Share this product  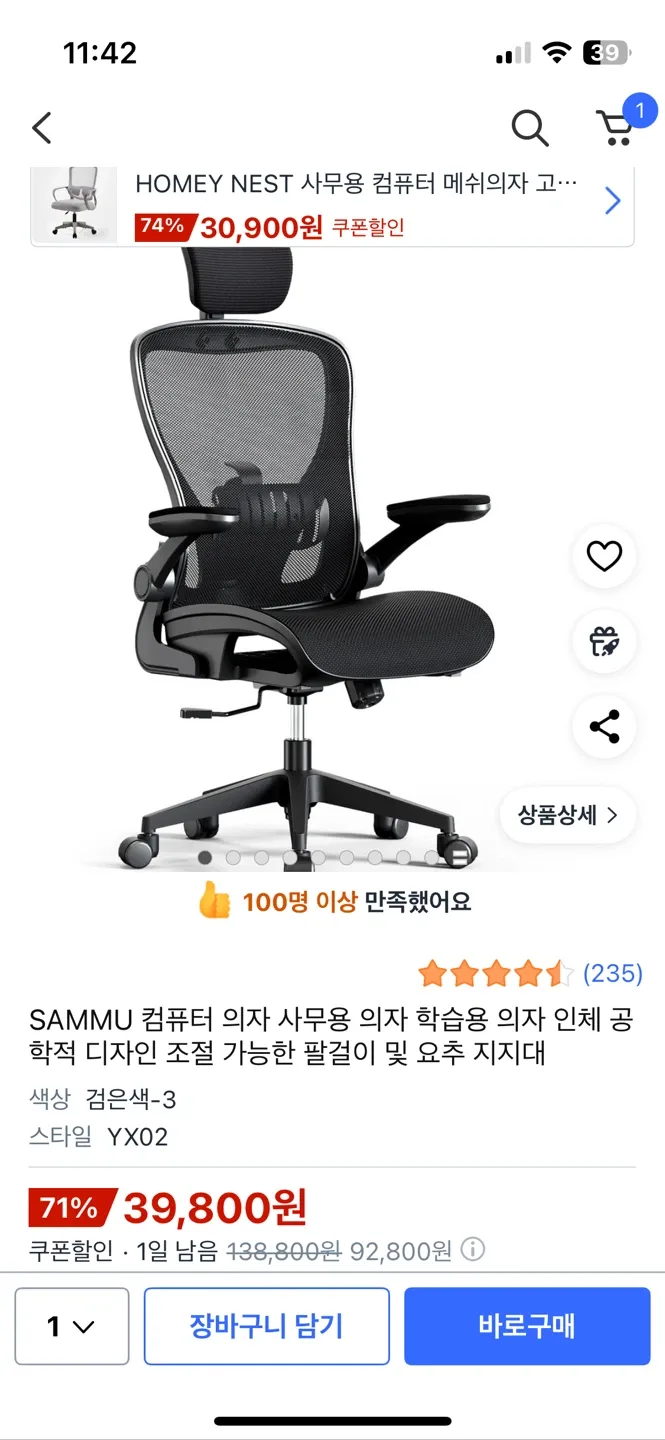tap(604, 726)
